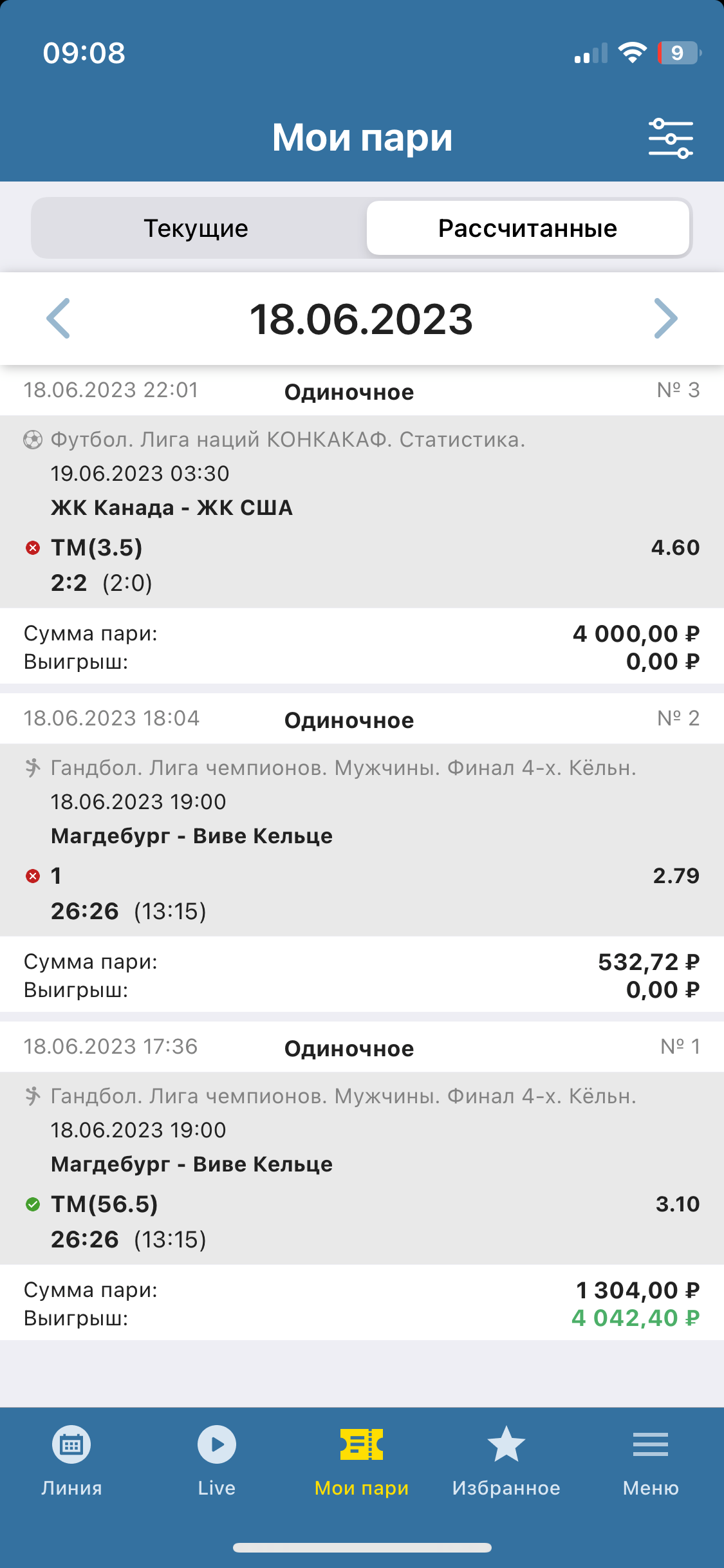Go to the previous date
Image resolution: width=724 pixels, height=1568 pixels.
point(59,319)
